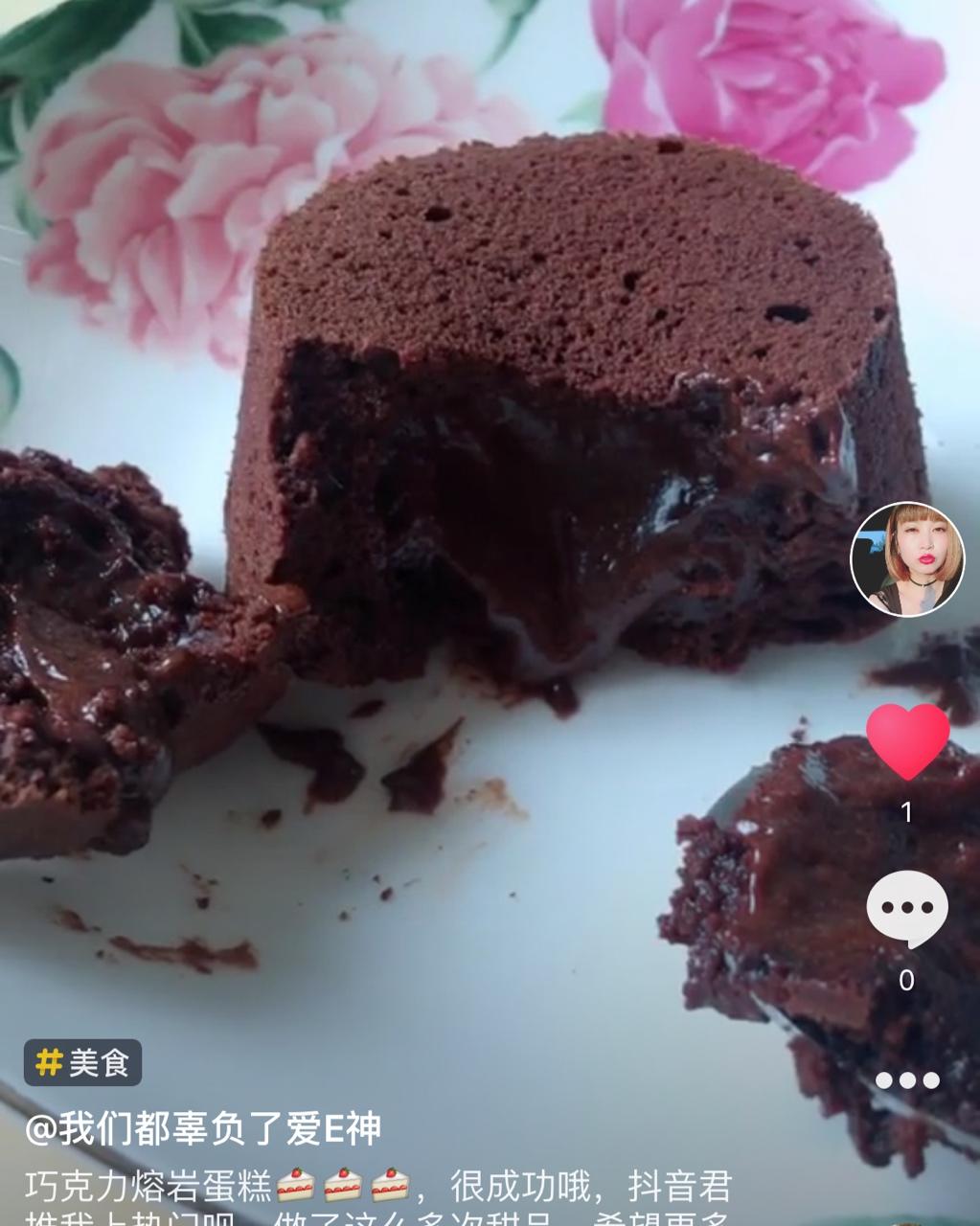The height and width of the screenshot is (1226, 980).
Task: Open the creator's profile avatar
Action: [x=907, y=559]
